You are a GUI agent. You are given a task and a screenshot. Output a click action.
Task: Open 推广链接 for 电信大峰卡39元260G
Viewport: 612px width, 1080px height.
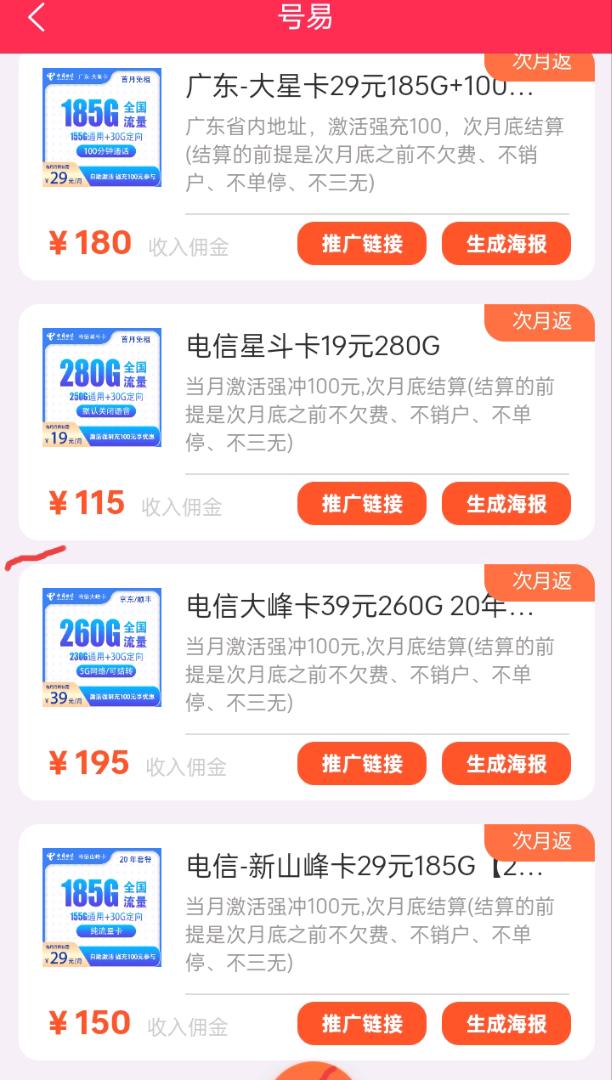point(361,763)
